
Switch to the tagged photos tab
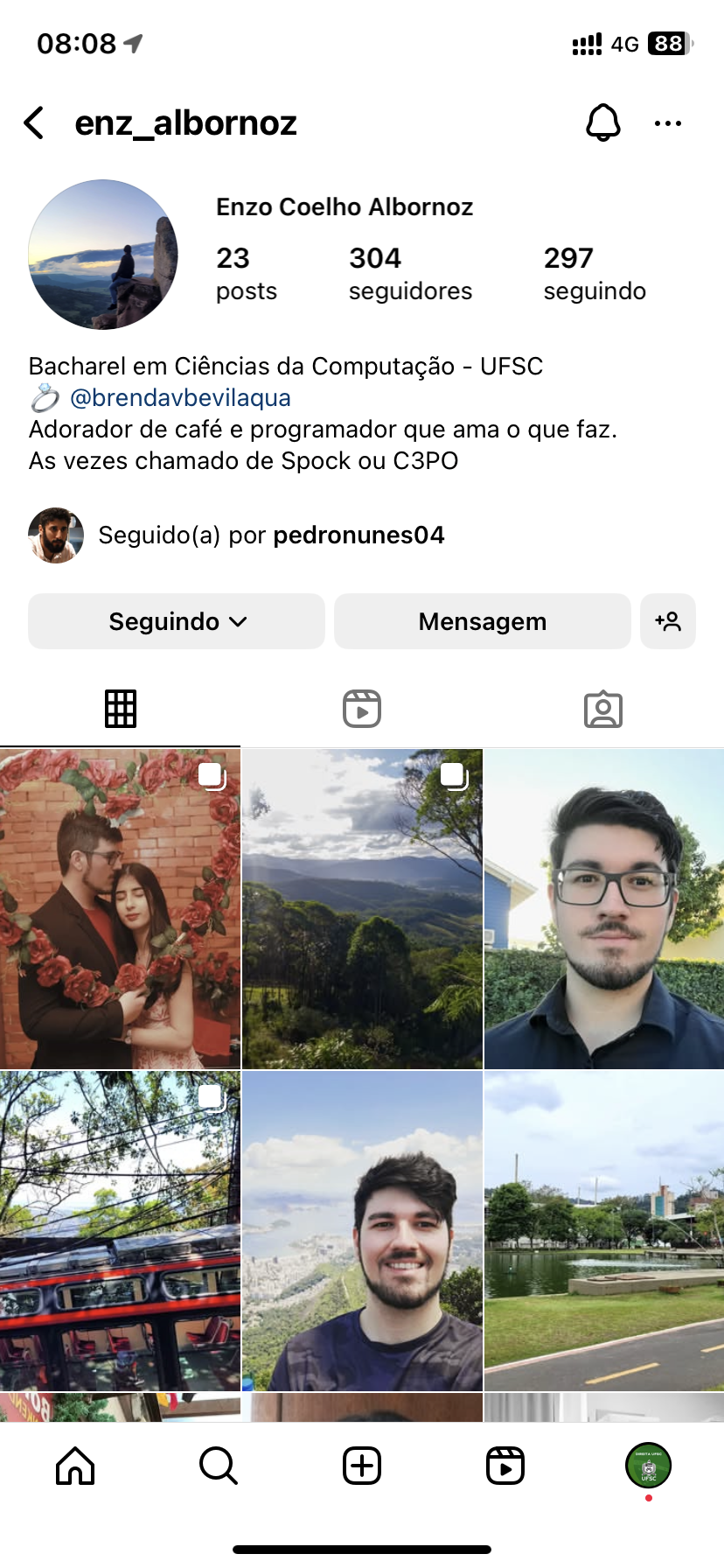pos(602,709)
